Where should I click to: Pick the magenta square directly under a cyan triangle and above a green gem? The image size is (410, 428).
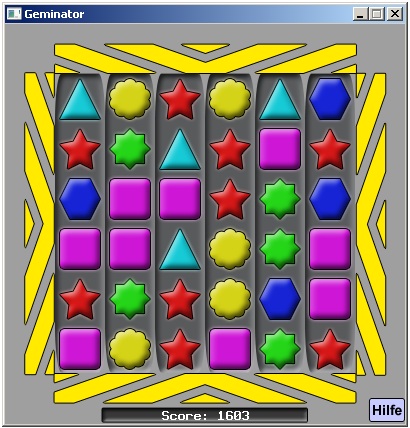click(x=280, y=149)
